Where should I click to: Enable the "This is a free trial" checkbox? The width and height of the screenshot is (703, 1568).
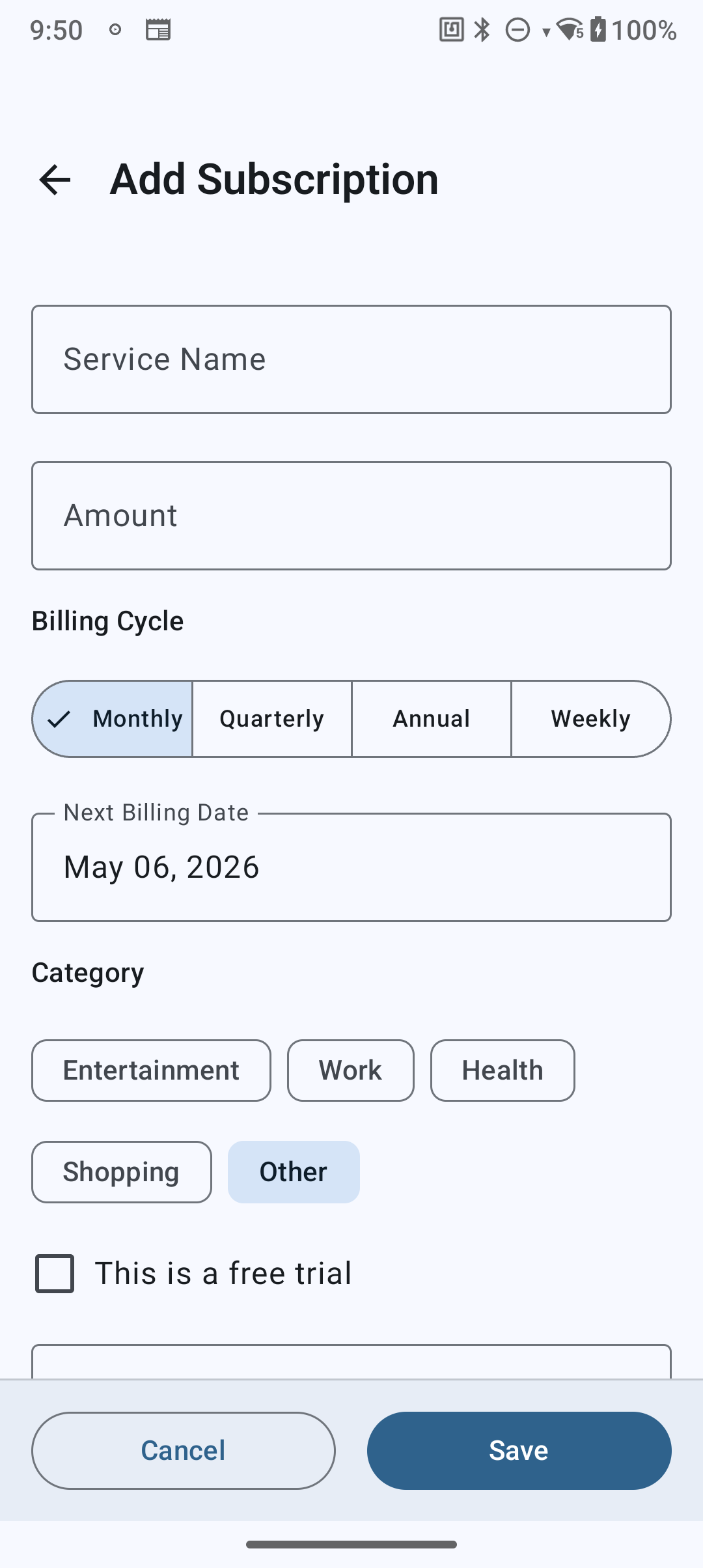point(55,1272)
